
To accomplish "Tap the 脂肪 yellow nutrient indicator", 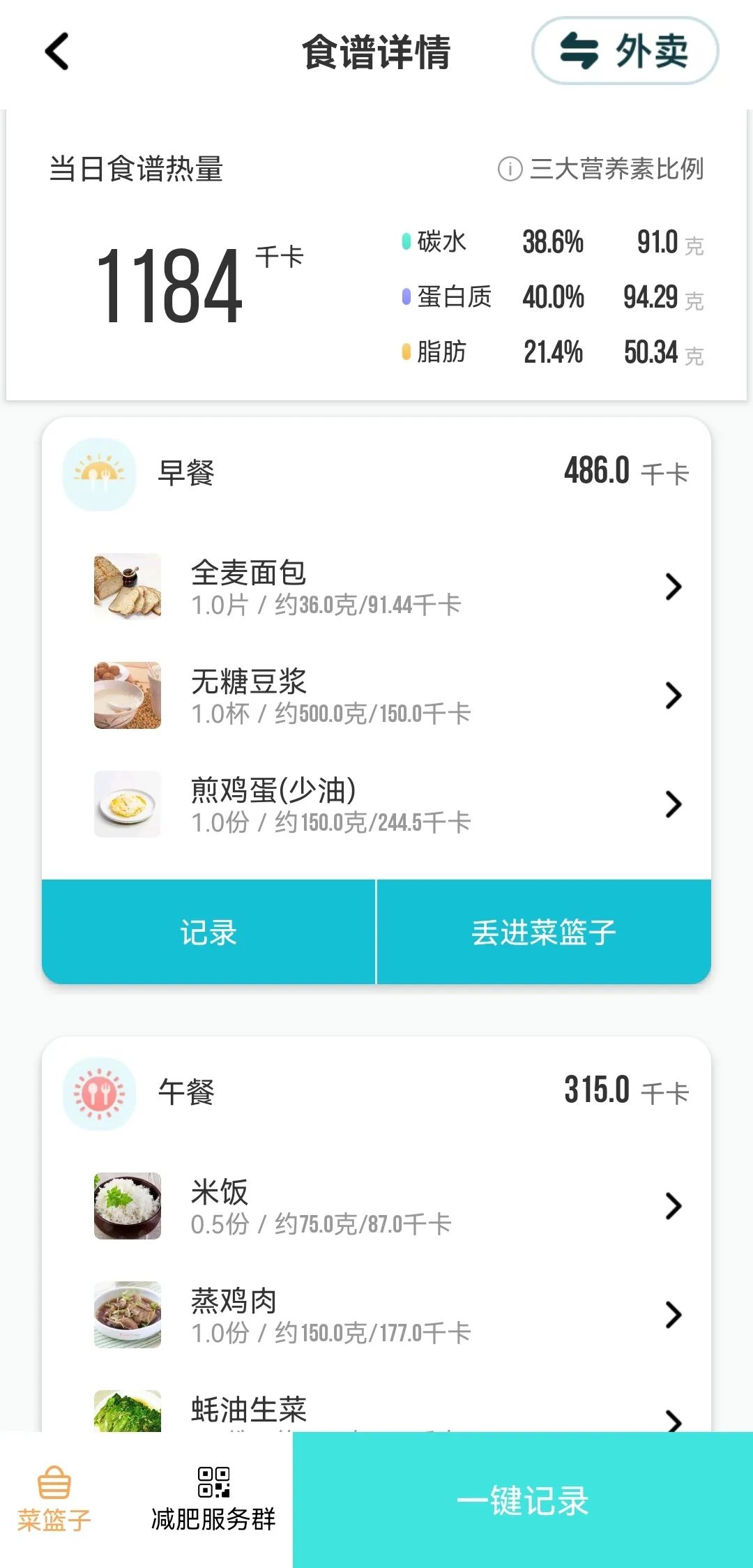I will coord(405,352).
